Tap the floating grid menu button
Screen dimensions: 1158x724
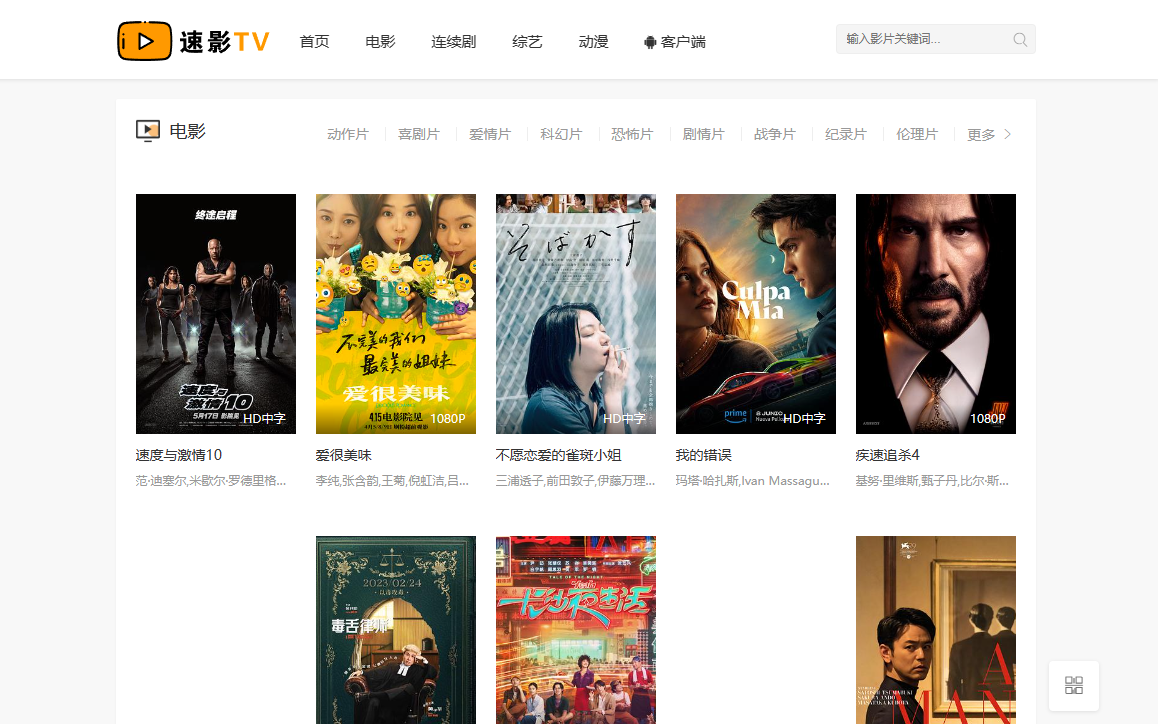1074,685
